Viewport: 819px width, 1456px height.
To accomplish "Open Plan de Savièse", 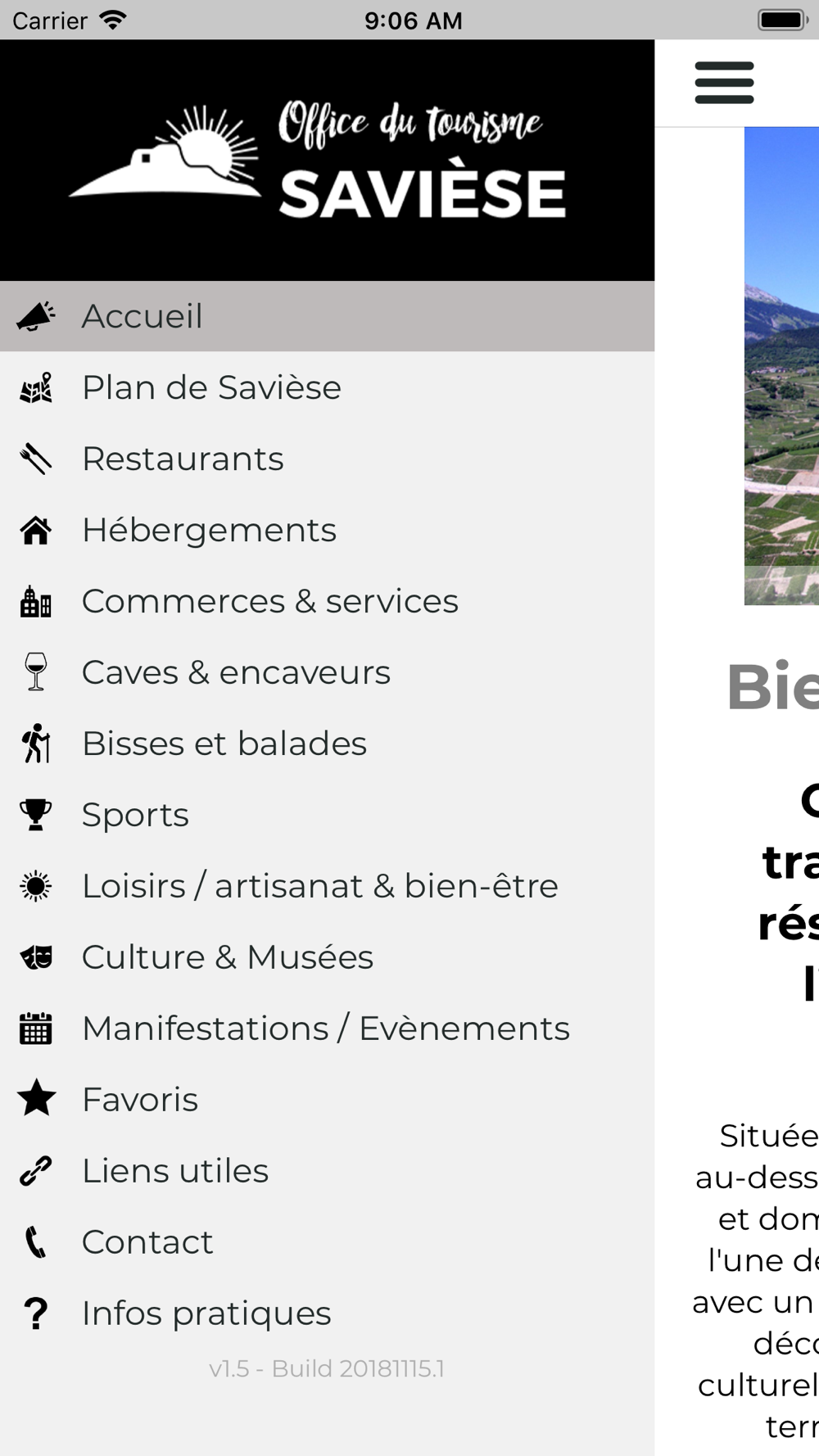I will pyautogui.click(x=327, y=387).
